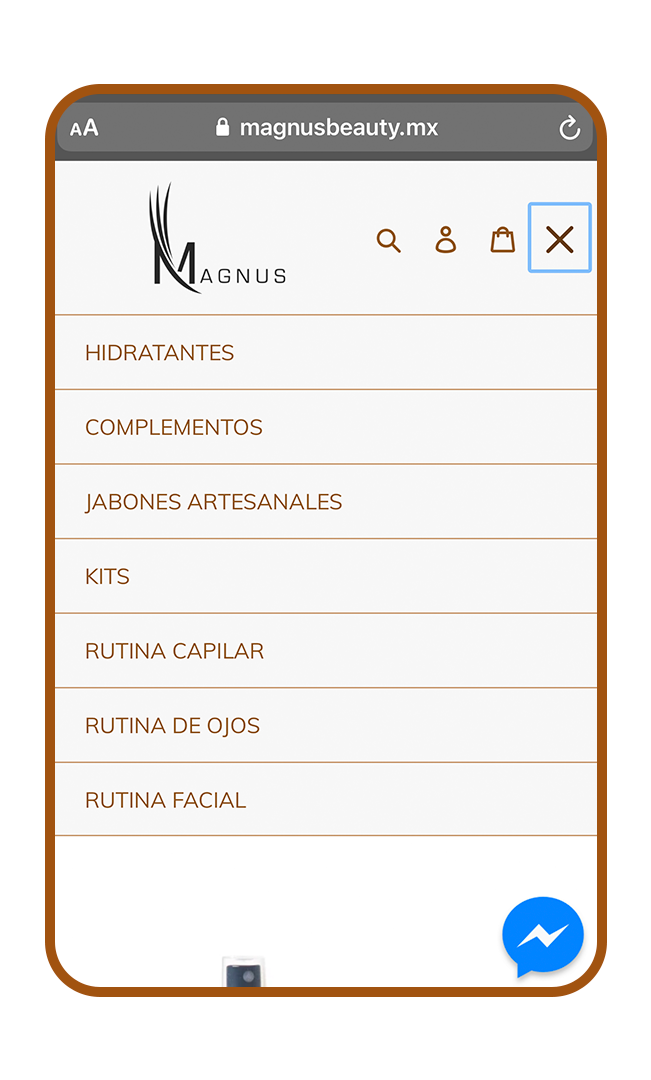The width and height of the screenshot is (651, 1080).
Task: Tap the magnusbeauty.mx address bar
Action: (x=325, y=127)
